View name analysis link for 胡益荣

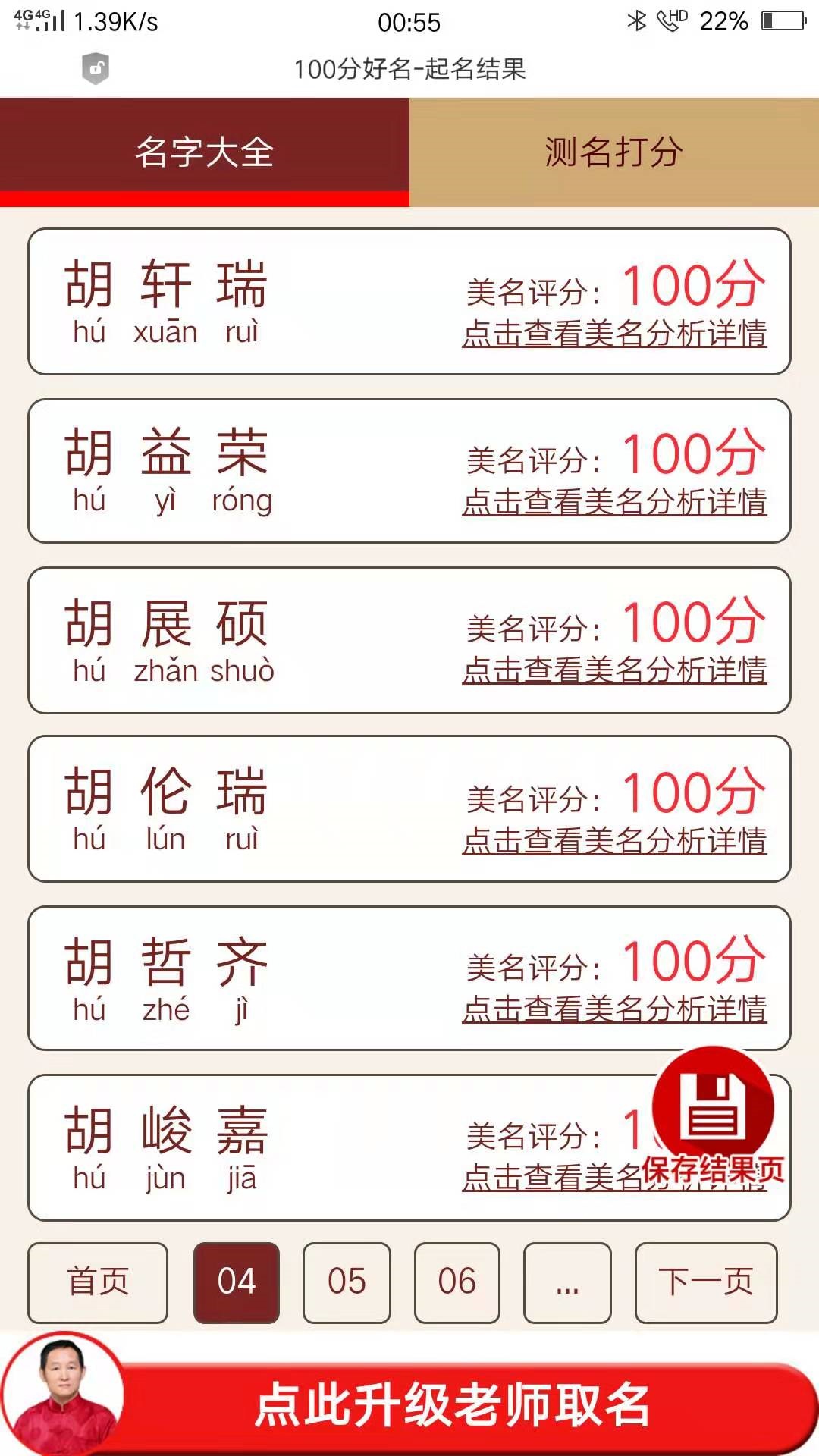pyautogui.click(x=614, y=502)
